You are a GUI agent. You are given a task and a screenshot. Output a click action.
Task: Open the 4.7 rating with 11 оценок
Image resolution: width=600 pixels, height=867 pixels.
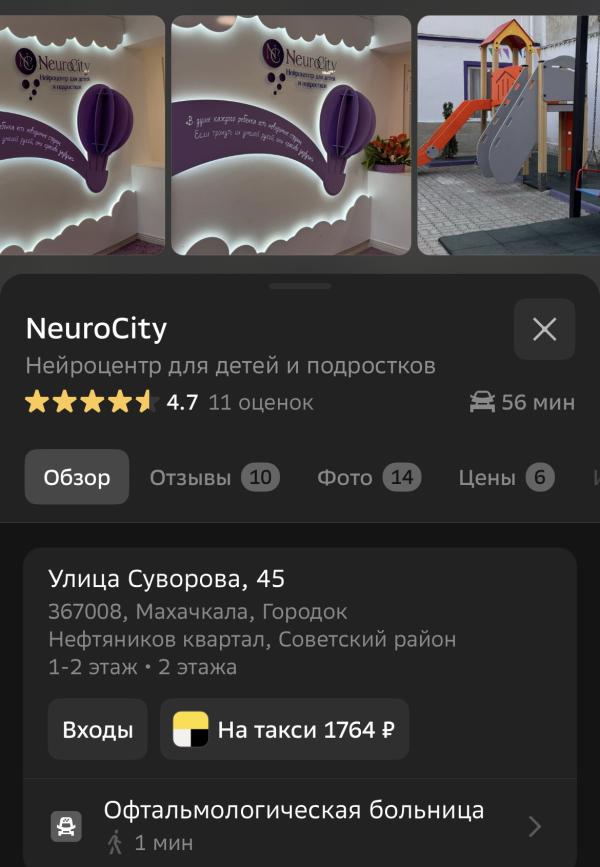pos(170,402)
